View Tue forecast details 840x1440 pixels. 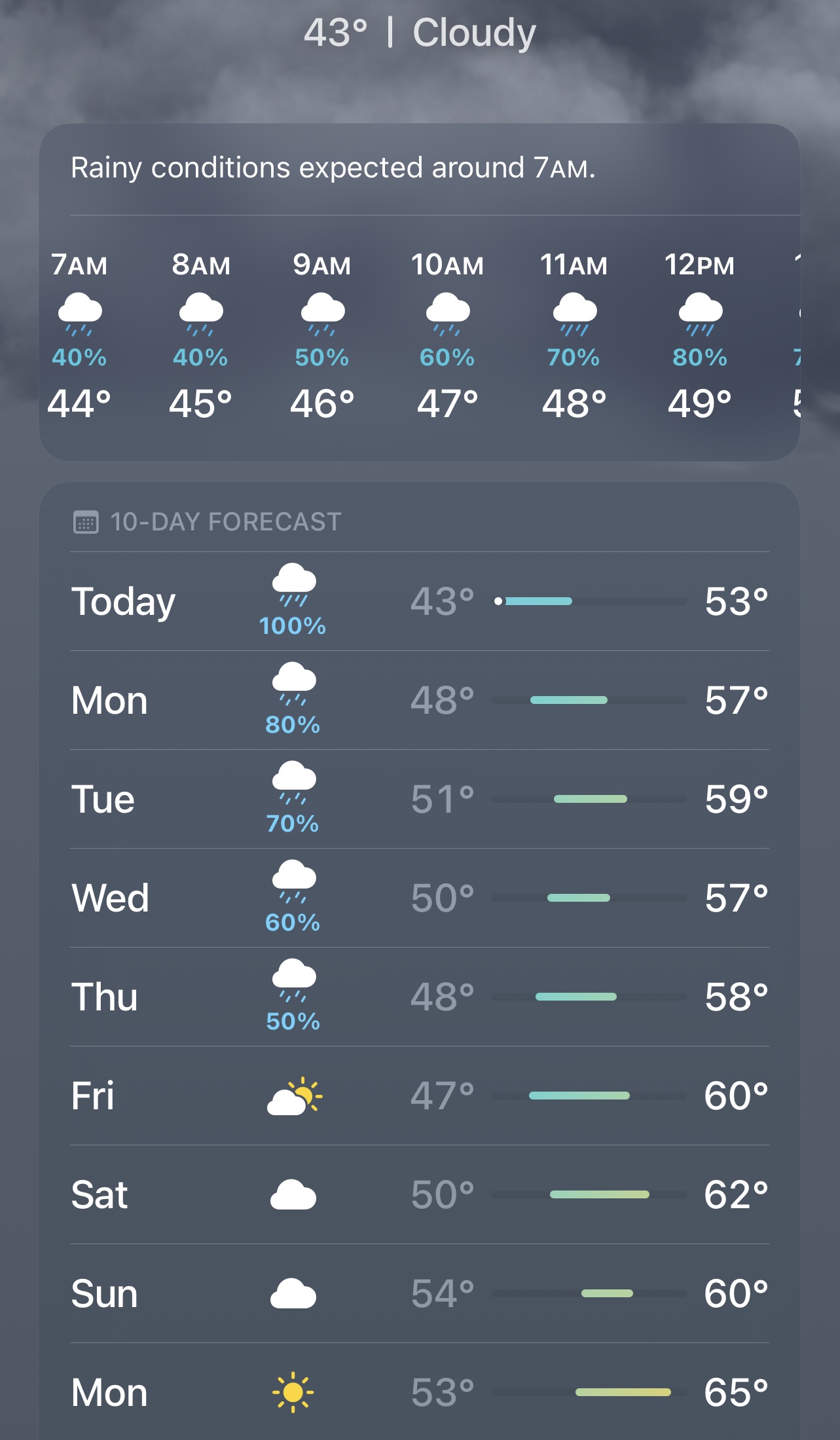[419, 799]
